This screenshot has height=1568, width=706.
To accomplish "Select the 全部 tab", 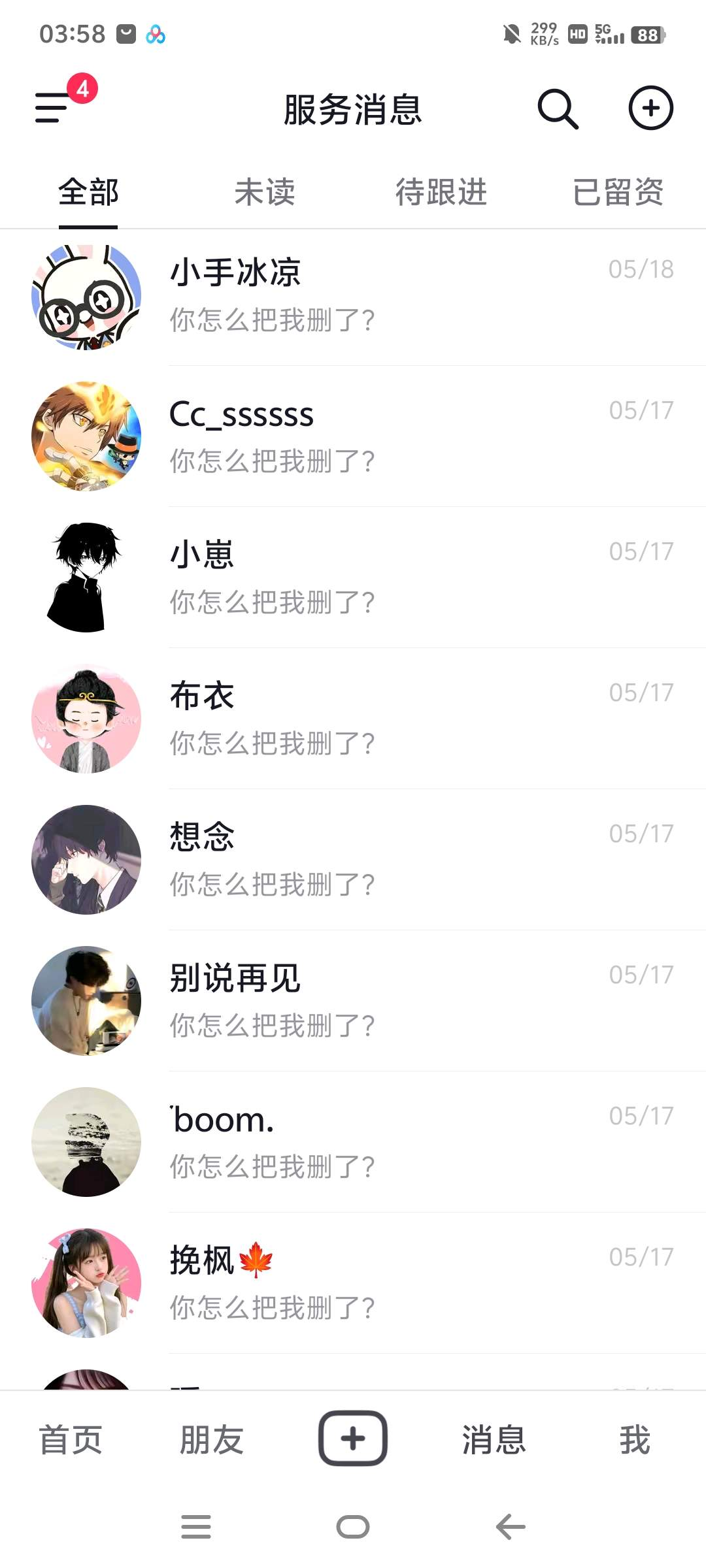I will tap(88, 192).
